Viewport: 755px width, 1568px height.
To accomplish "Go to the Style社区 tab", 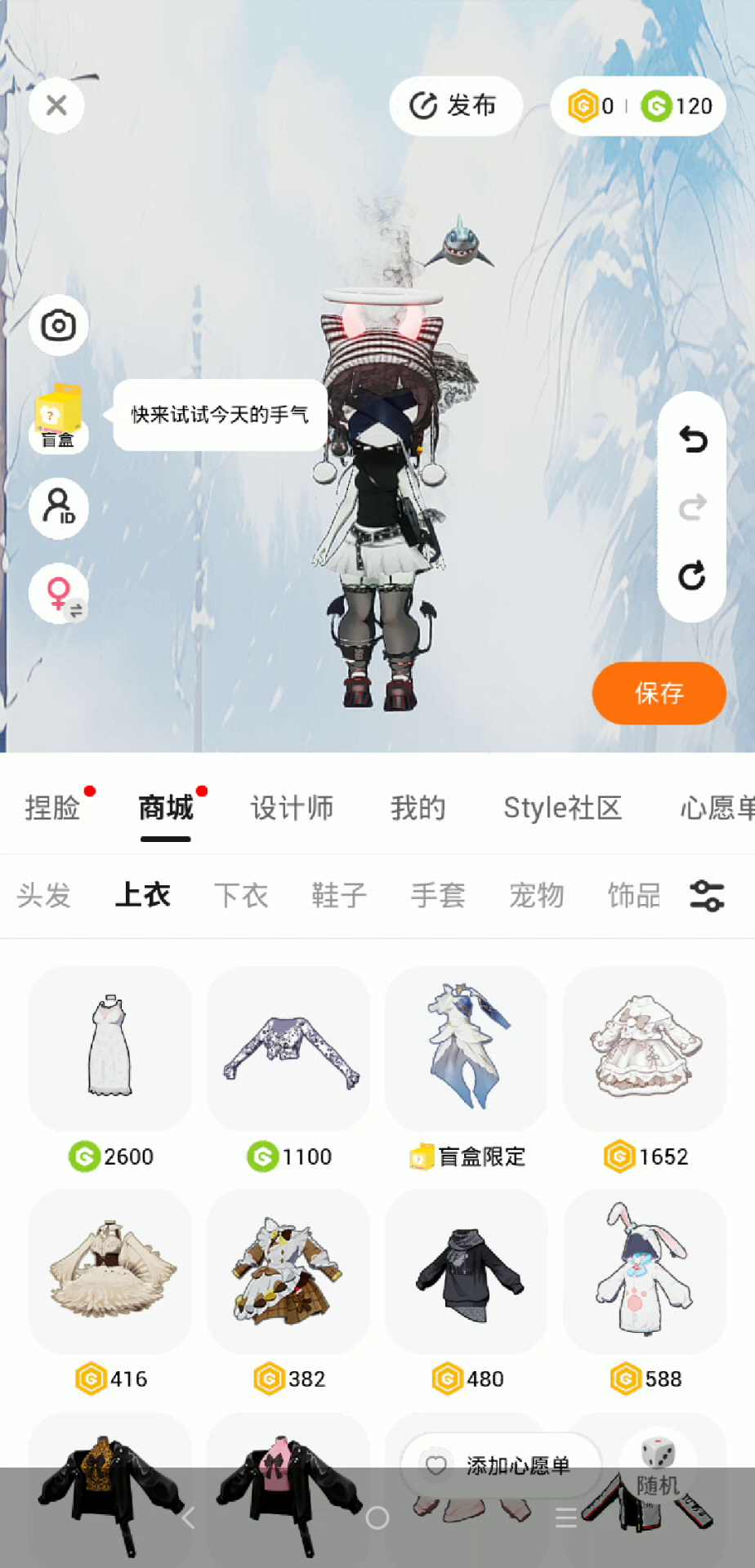I will pos(562,808).
